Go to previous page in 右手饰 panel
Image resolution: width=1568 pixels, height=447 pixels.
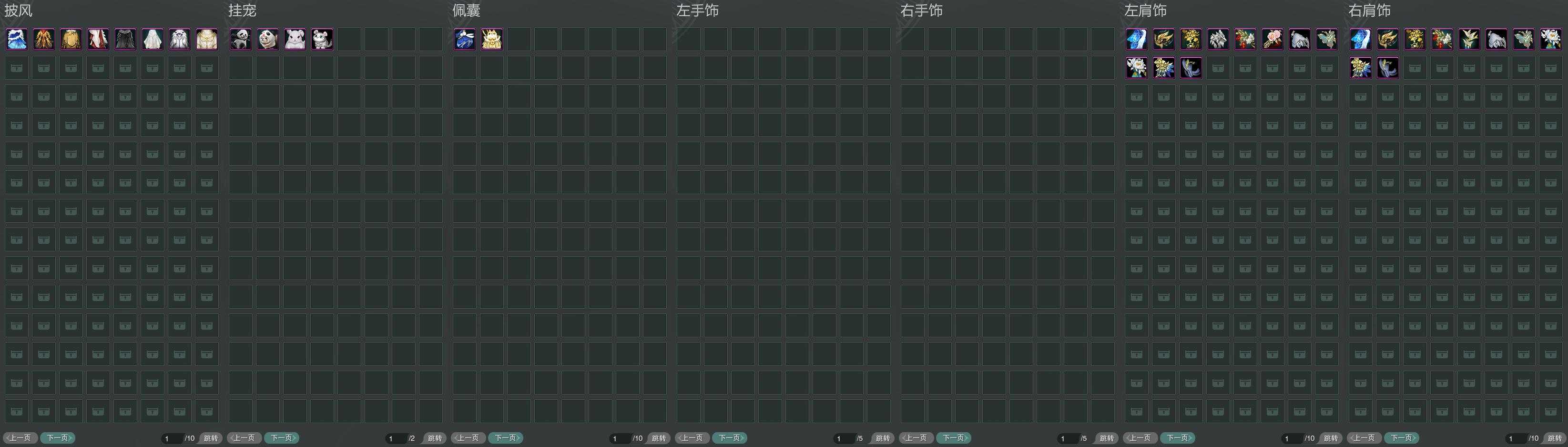[x=916, y=438]
